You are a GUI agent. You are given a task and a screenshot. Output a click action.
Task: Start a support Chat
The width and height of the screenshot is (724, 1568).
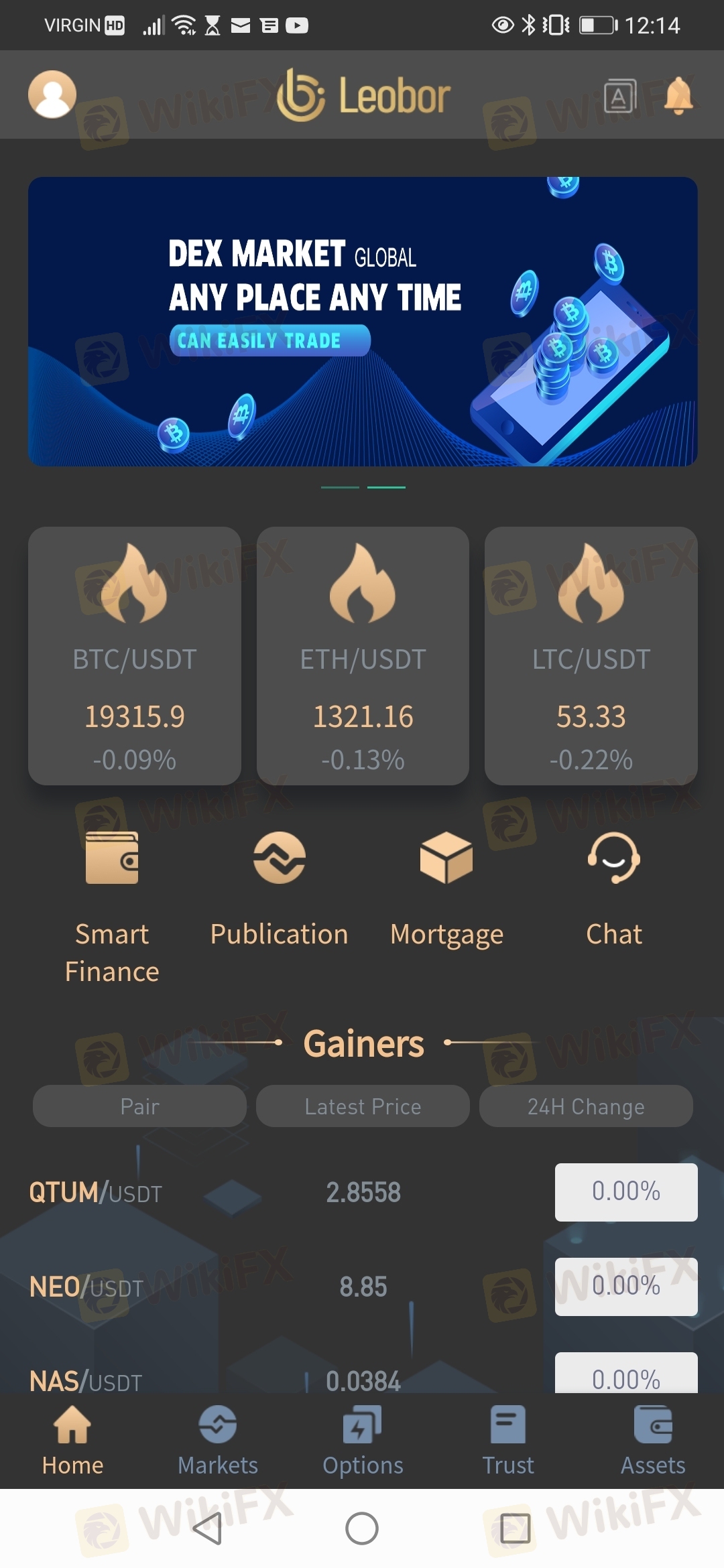tap(614, 889)
